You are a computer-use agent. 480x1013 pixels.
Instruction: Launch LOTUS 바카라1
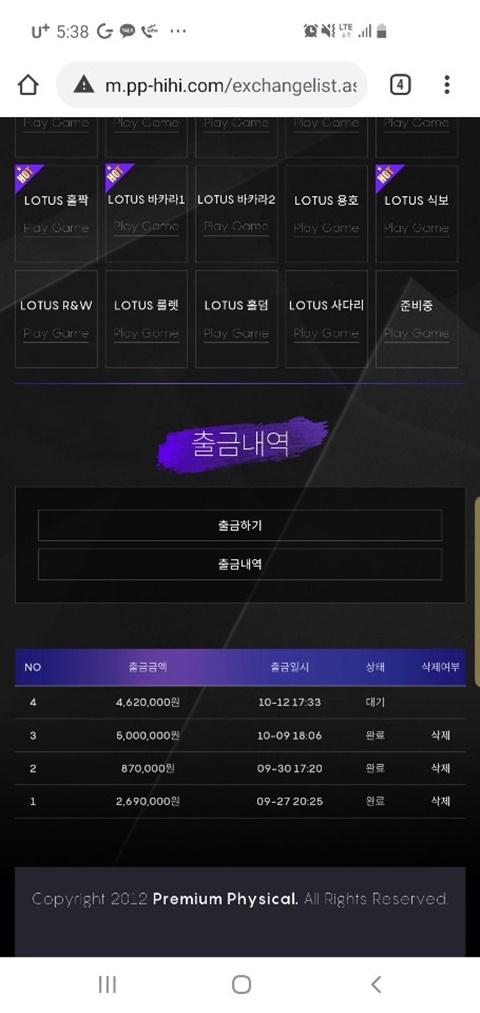pyautogui.click(x=146, y=214)
